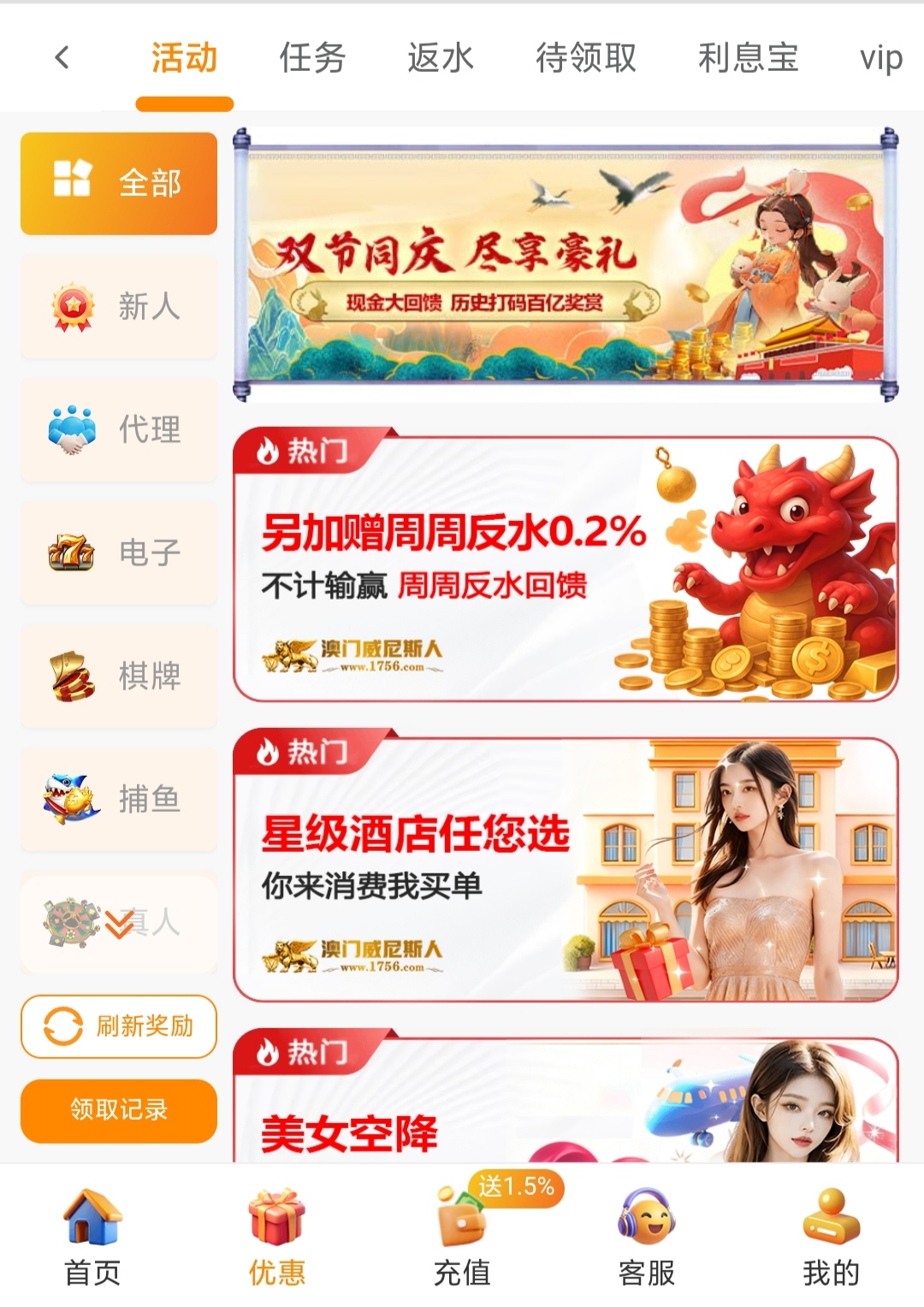Viewport: 924px width, 1307px height.
Task: Filter by 棋牌 category
Action: [119, 676]
